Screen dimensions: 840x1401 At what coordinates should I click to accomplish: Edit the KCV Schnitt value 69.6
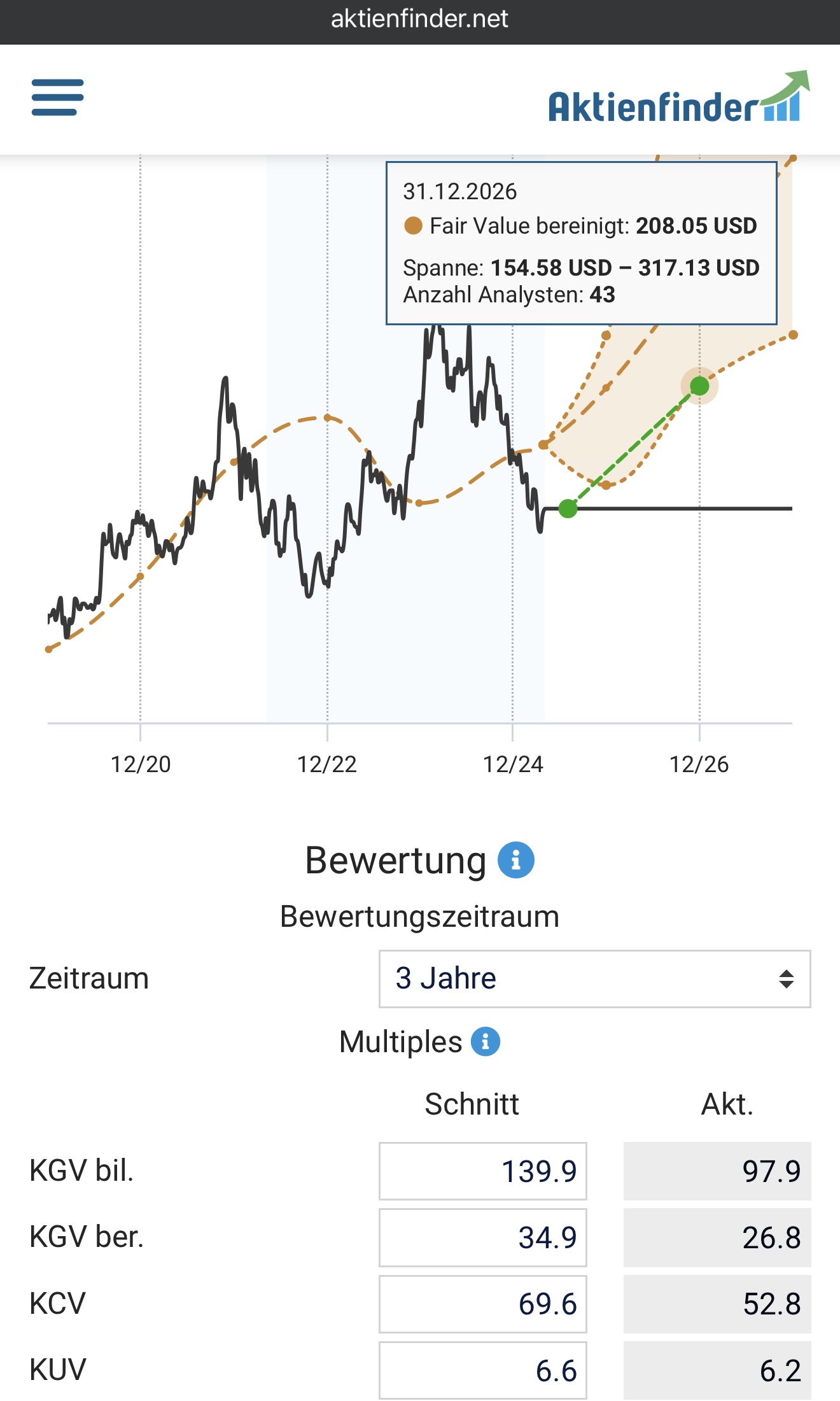(x=483, y=1304)
